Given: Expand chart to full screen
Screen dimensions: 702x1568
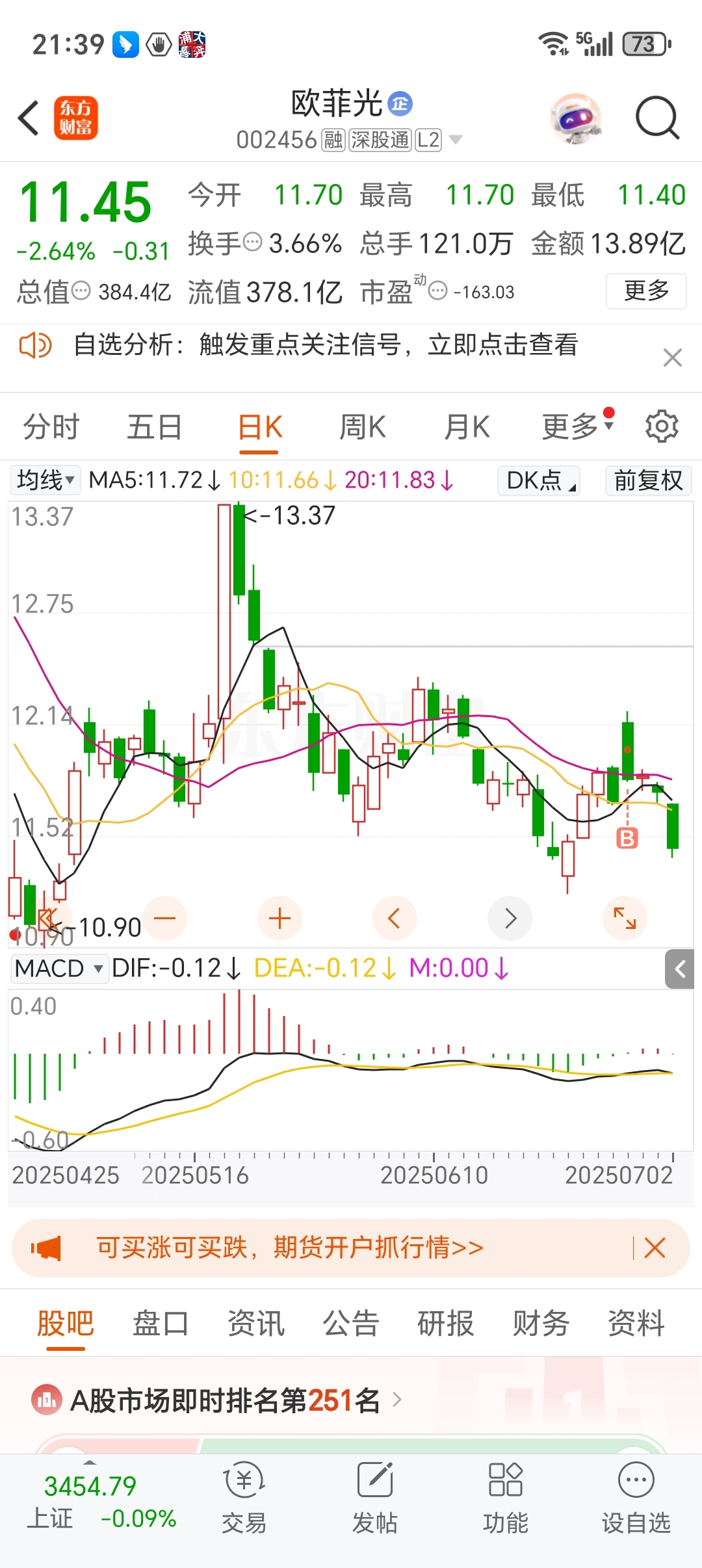Looking at the screenshot, I should [625, 918].
